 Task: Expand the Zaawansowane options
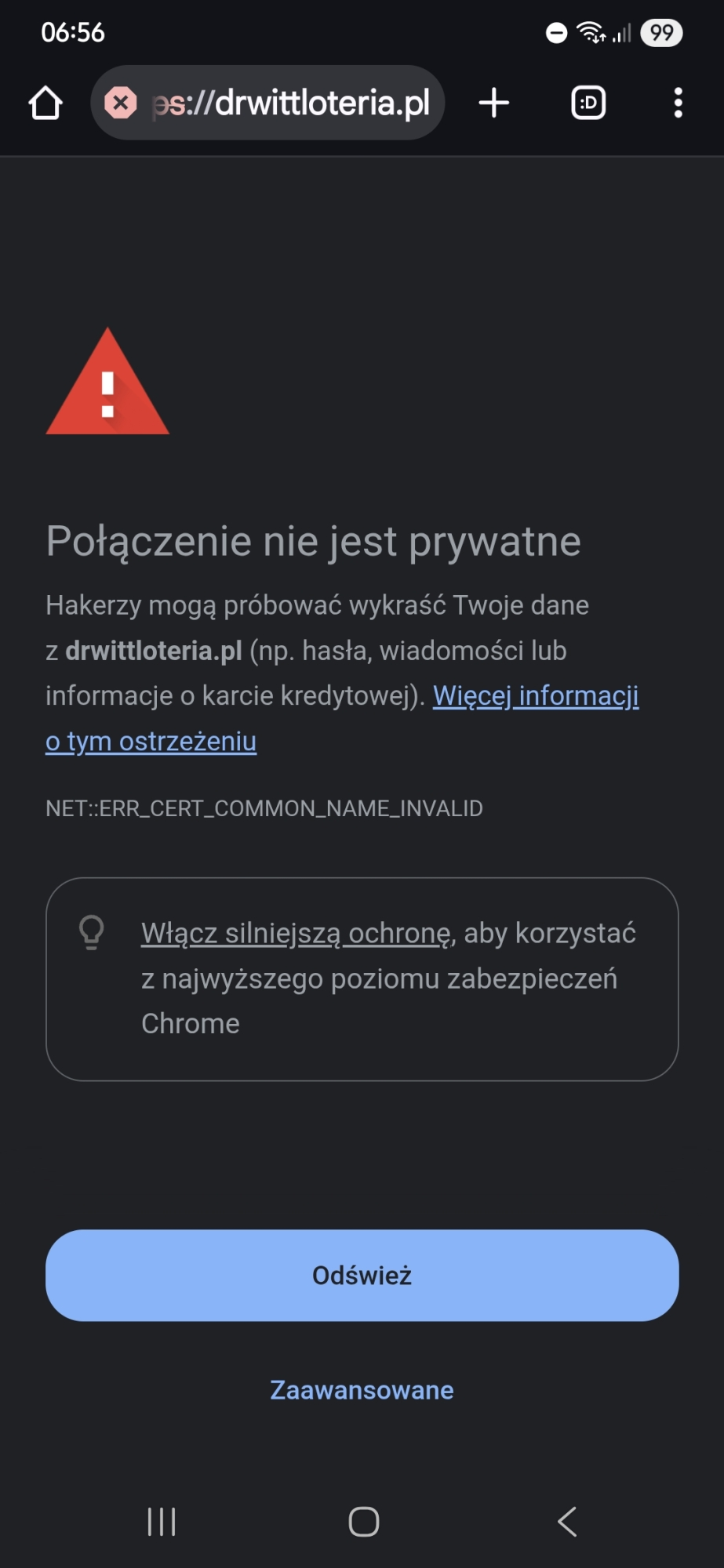362,1390
